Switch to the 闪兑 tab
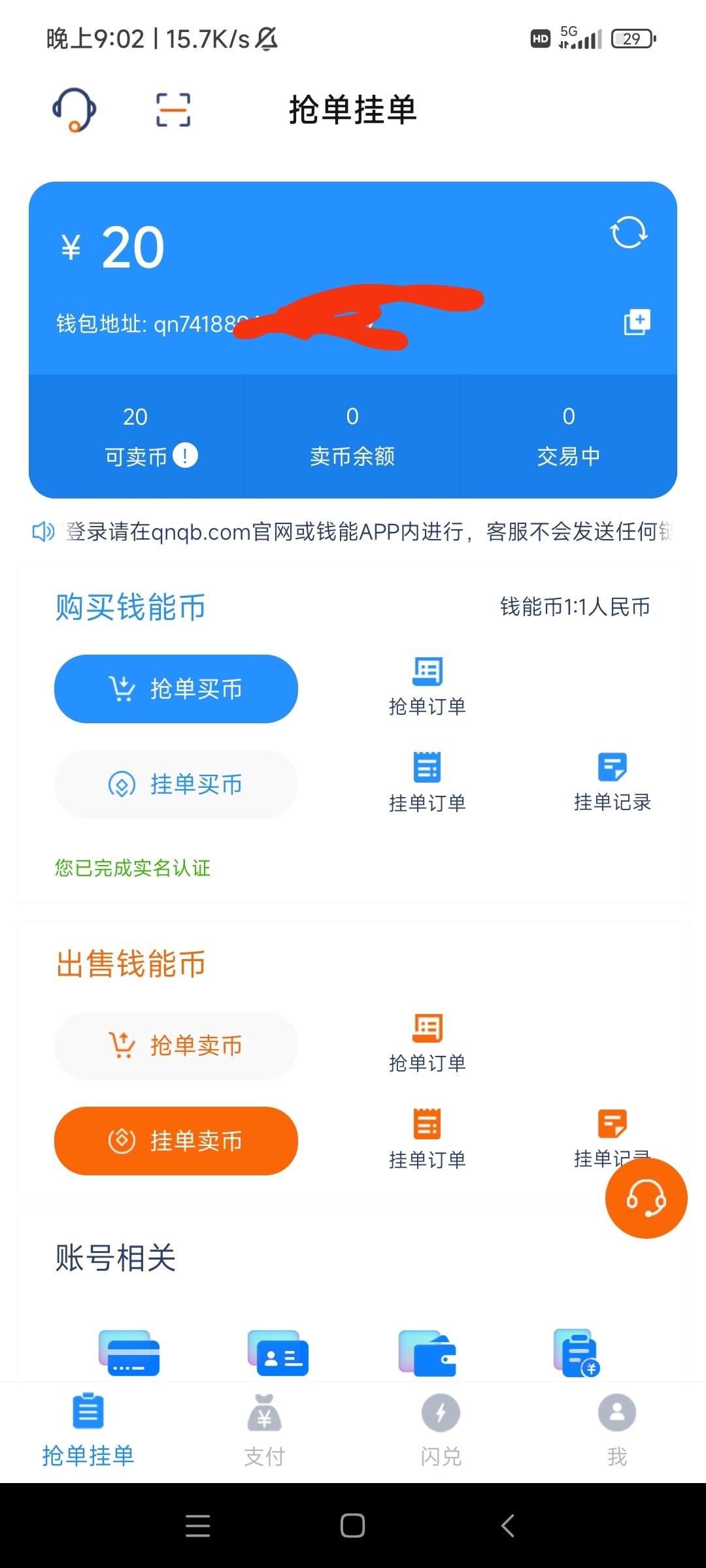Screen dimensions: 706x1568 (x=441, y=1429)
